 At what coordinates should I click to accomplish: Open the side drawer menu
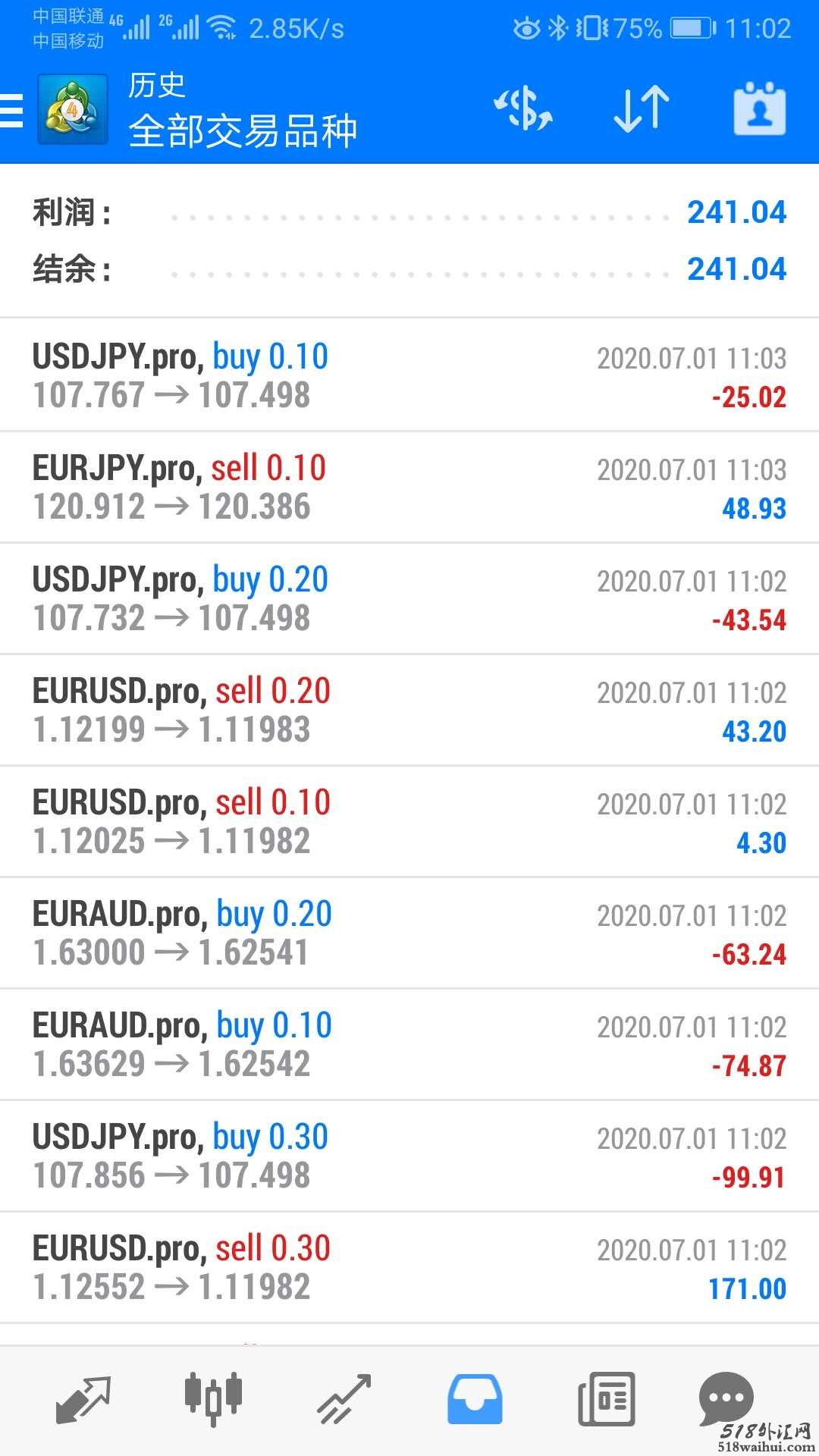coord(12,110)
